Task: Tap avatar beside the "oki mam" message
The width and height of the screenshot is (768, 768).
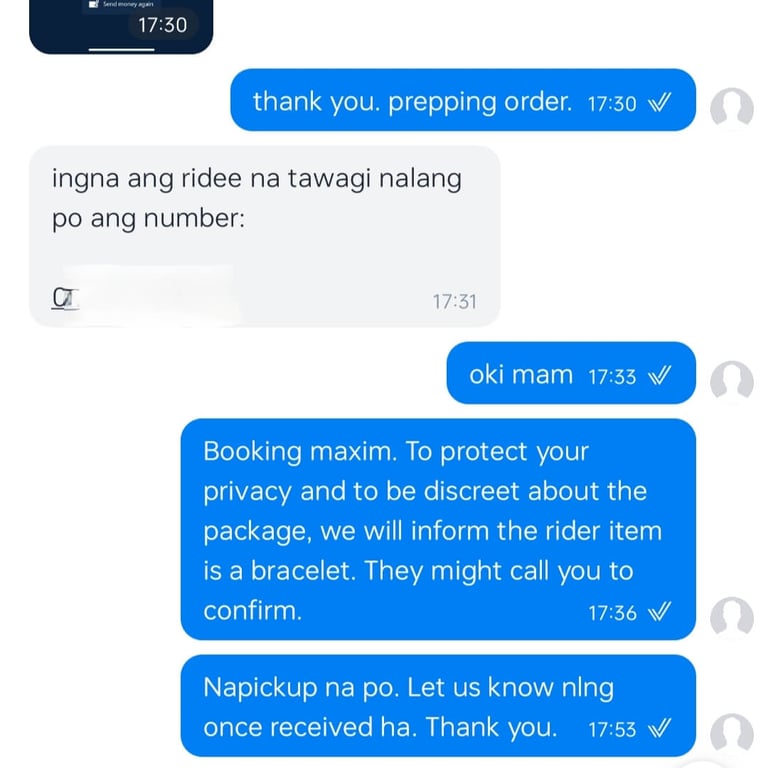Action: (731, 380)
